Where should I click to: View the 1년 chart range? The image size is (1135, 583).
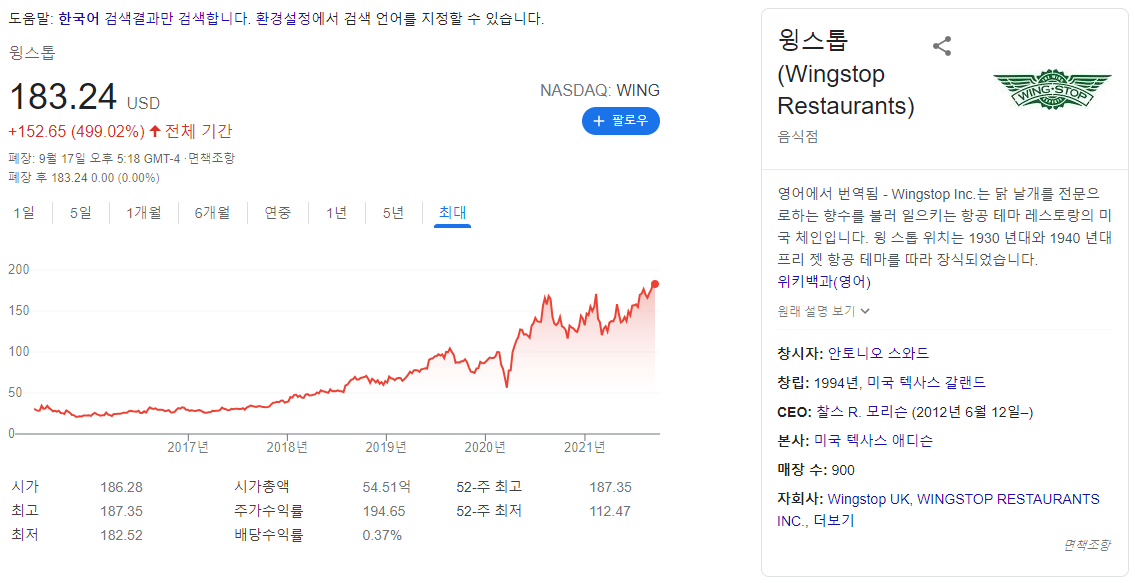click(336, 213)
